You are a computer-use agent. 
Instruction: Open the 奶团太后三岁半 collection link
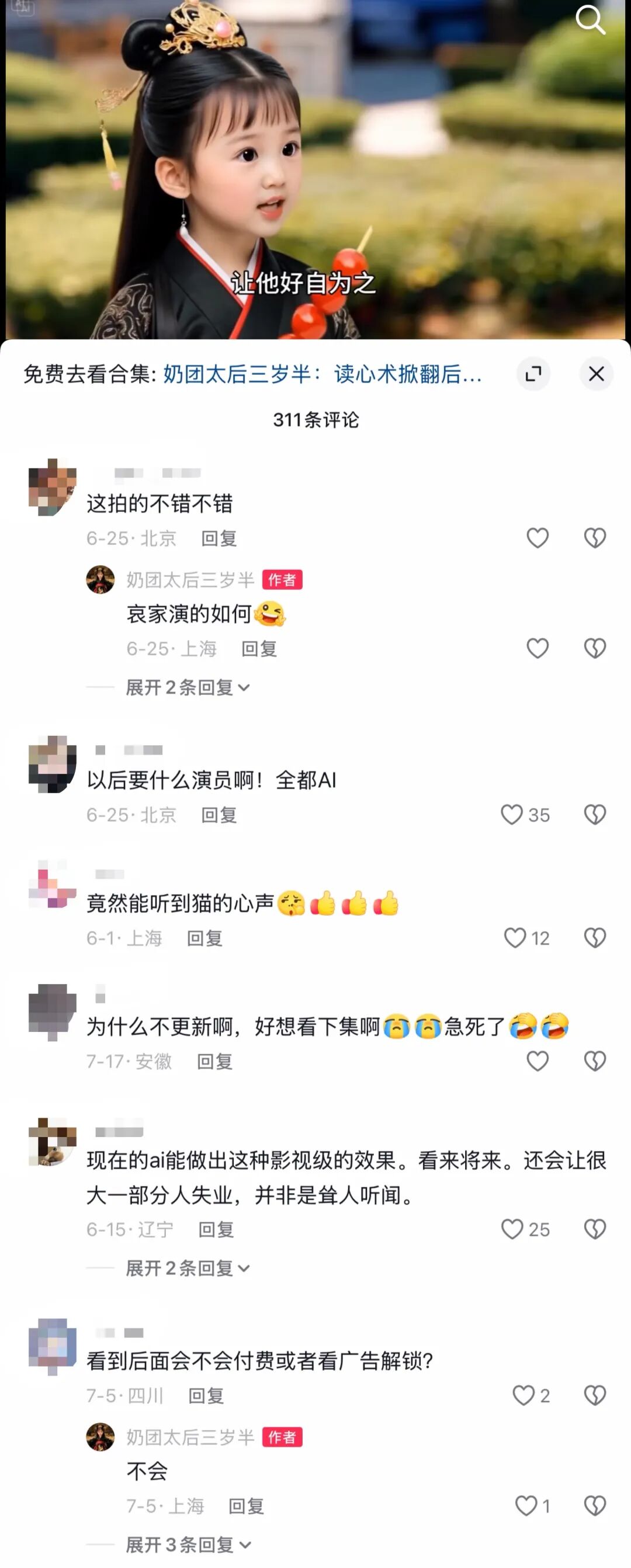[x=322, y=374]
